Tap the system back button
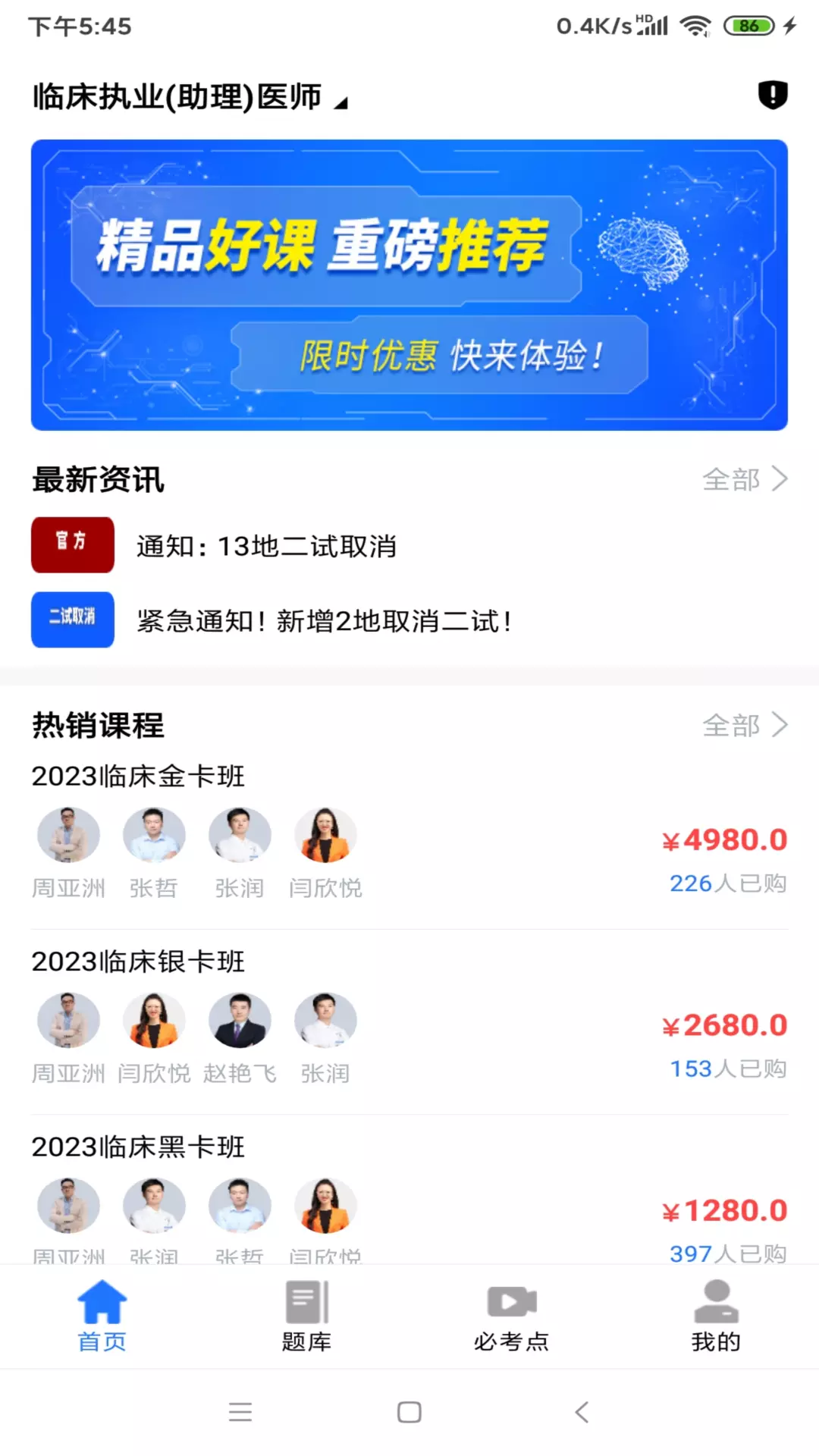The width and height of the screenshot is (819, 1456). tap(582, 1412)
